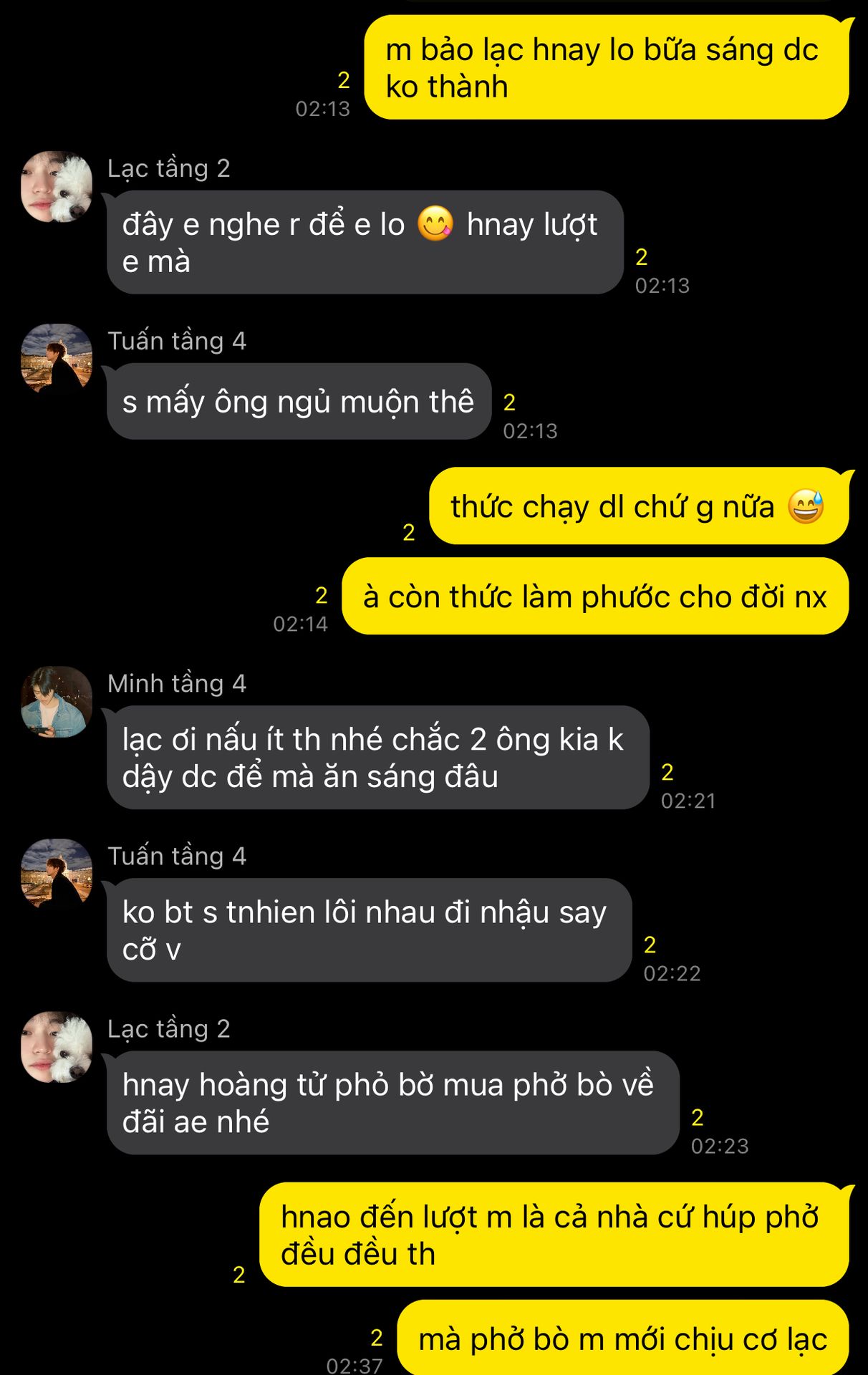868x1375 pixels.
Task: Open Lạc's avatar beside the 'hoàng tử phỏ bờ' message
Action: click(x=57, y=1047)
